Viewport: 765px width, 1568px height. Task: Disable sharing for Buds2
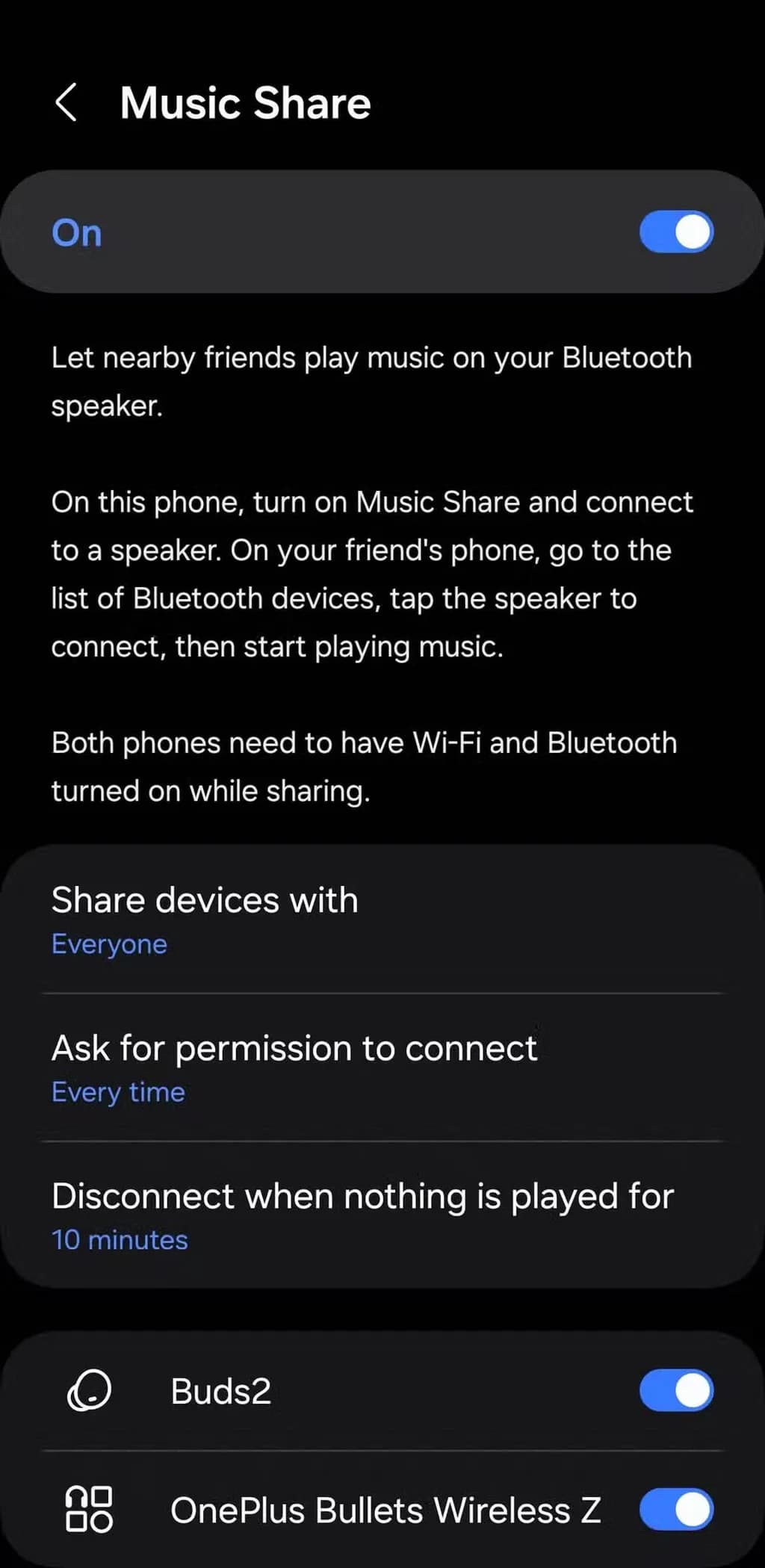[675, 1390]
